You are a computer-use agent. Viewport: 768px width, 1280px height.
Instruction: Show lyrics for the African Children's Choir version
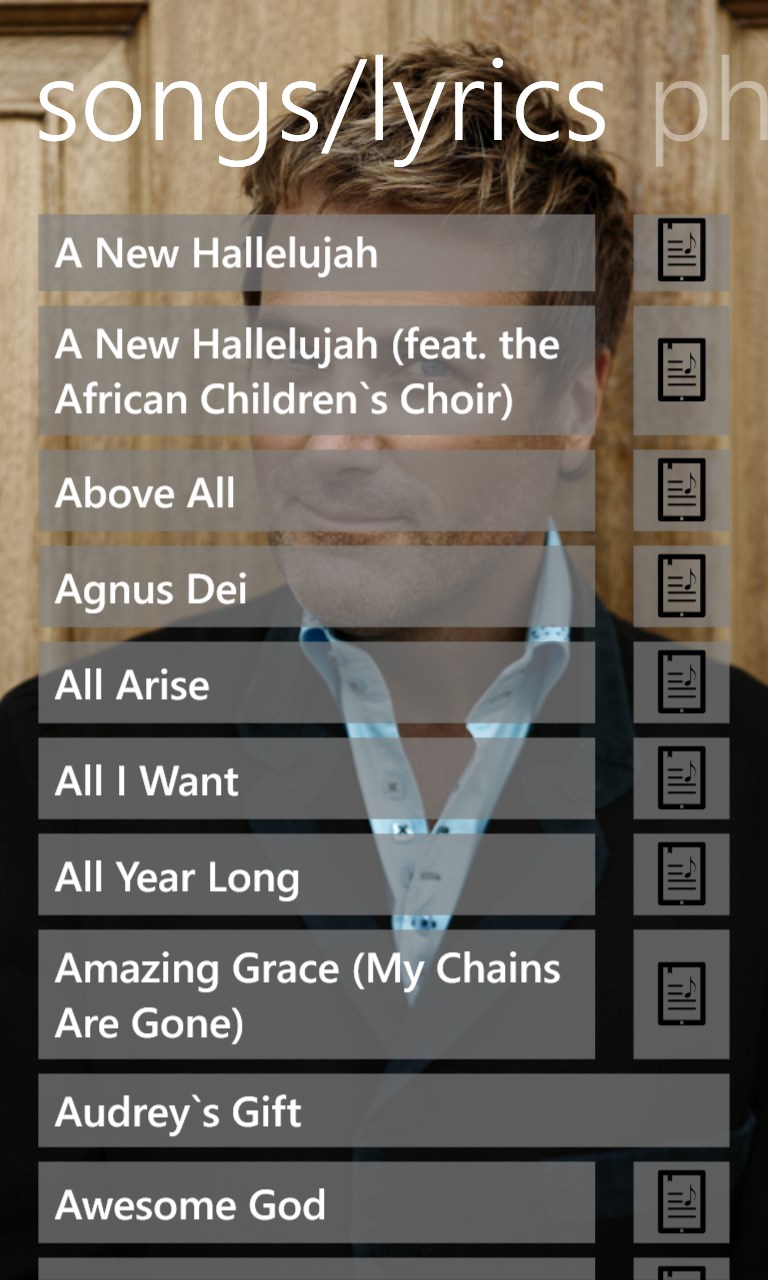681,371
